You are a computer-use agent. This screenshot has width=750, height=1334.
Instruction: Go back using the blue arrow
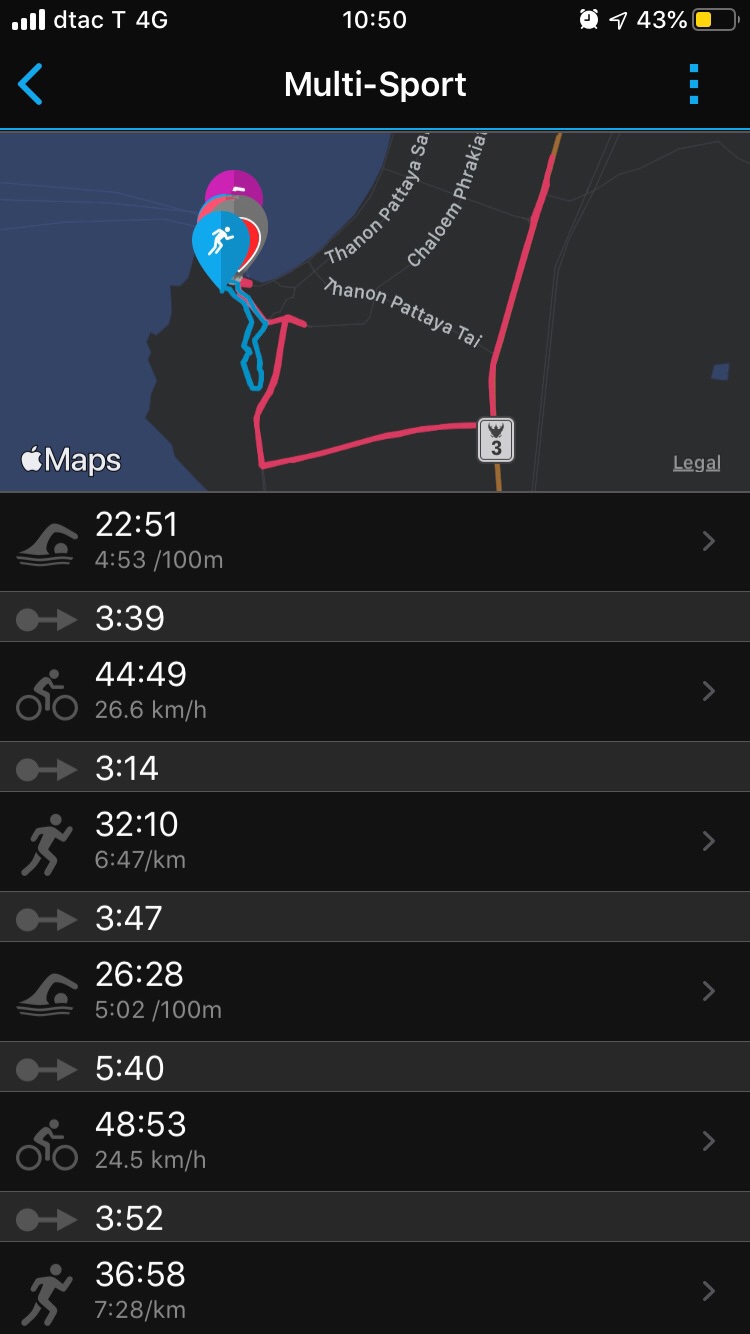tap(31, 85)
